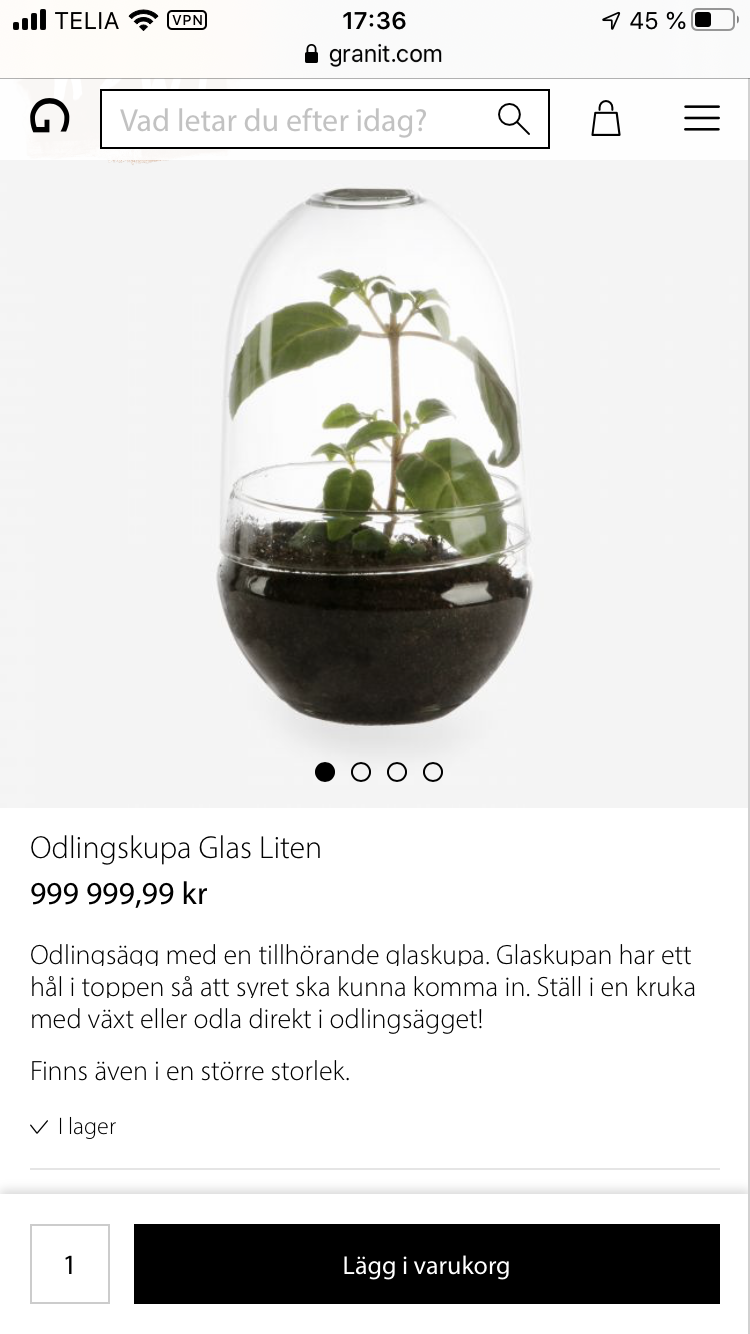The image size is (750, 1334).
Task: Open the shopping bag
Action: (606, 118)
